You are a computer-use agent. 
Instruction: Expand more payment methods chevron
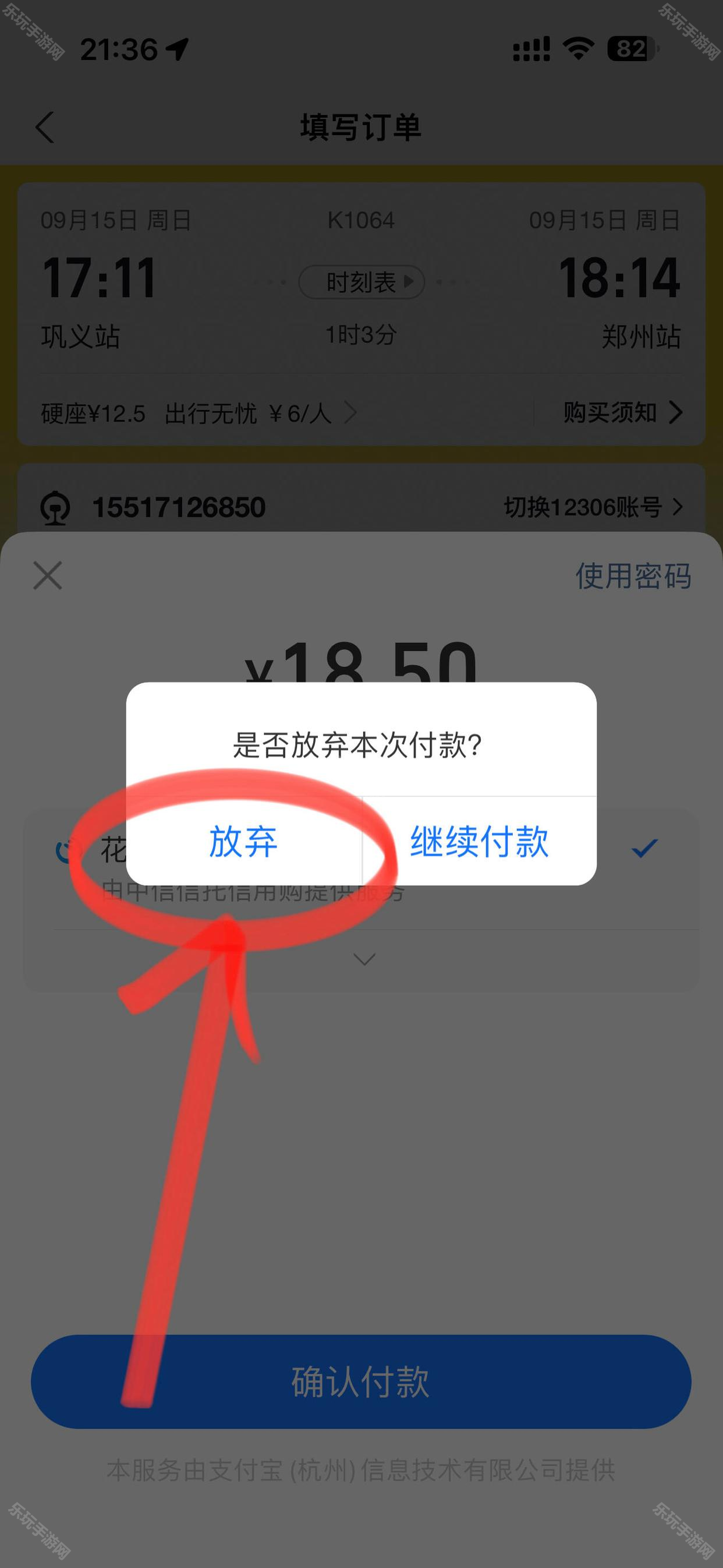pyautogui.click(x=364, y=959)
